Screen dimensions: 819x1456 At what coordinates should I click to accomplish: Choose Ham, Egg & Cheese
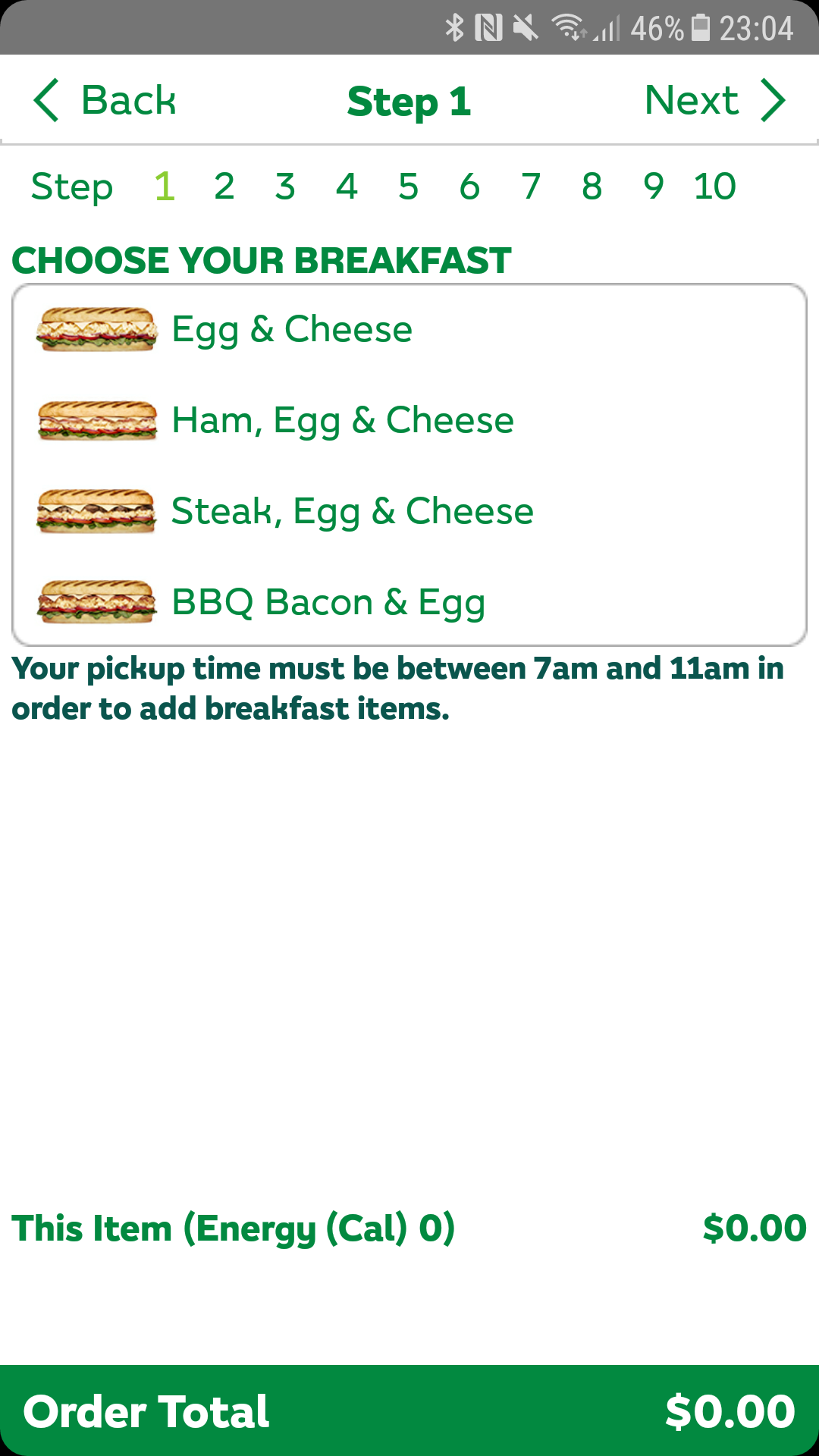click(342, 421)
